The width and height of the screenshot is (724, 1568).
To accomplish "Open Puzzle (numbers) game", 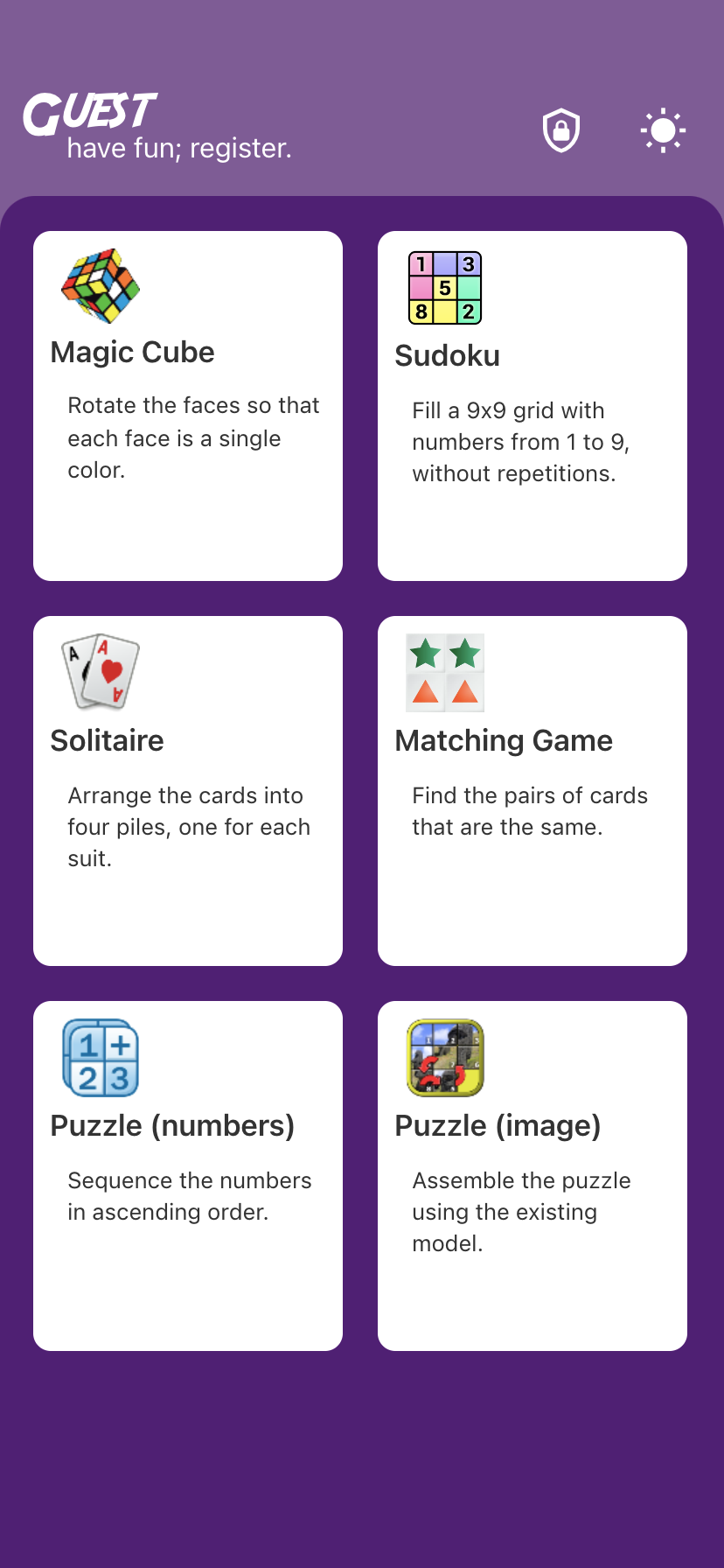I will click(x=187, y=1175).
